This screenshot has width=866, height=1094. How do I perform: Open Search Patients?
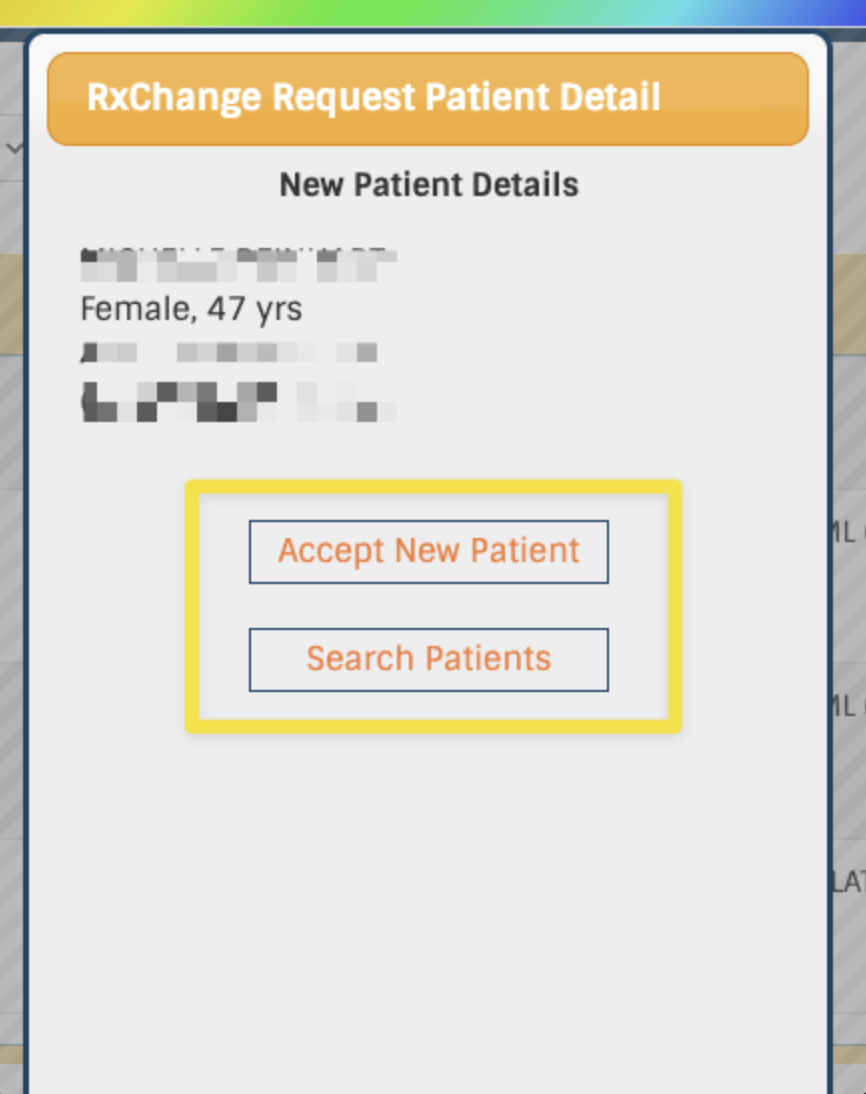click(428, 659)
